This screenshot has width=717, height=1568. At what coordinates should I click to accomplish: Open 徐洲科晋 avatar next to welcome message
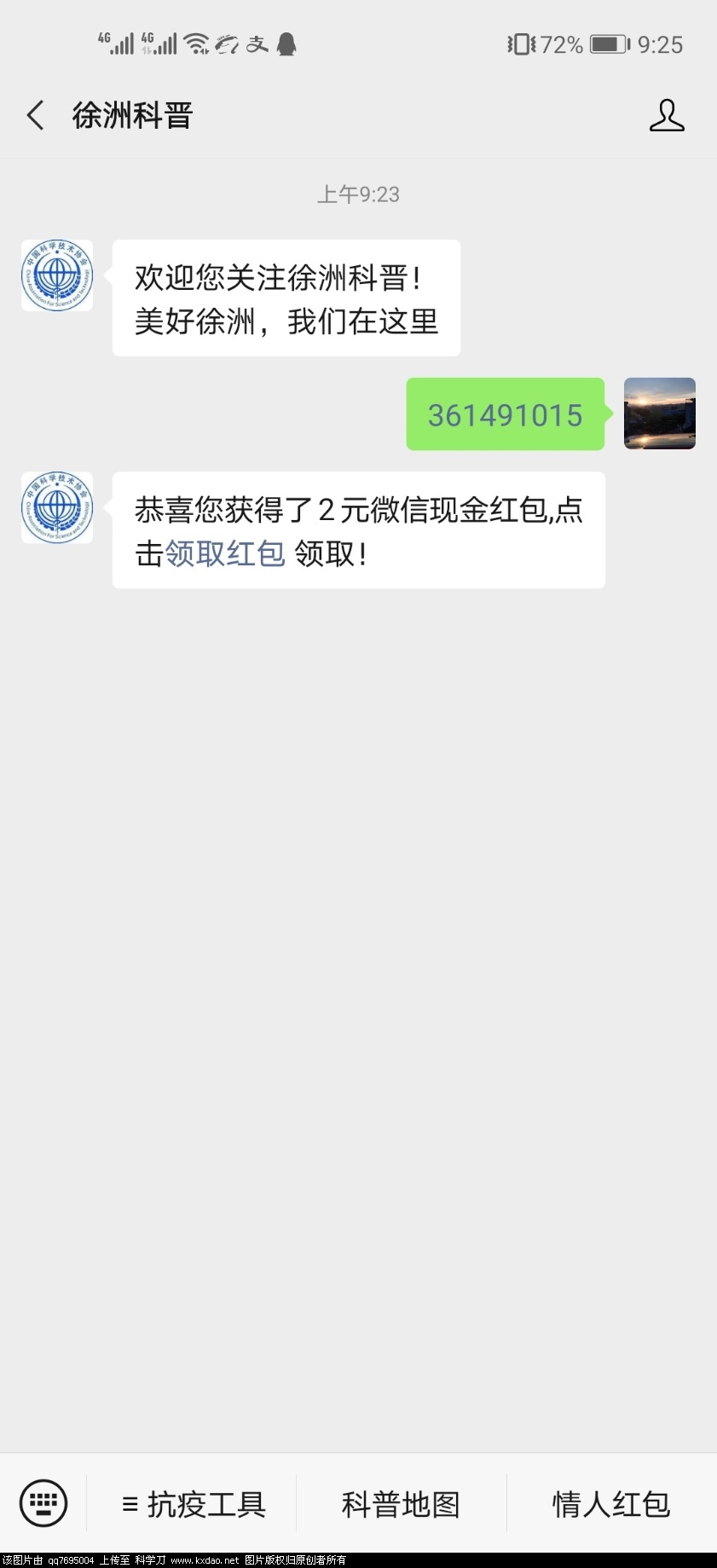click(57, 275)
